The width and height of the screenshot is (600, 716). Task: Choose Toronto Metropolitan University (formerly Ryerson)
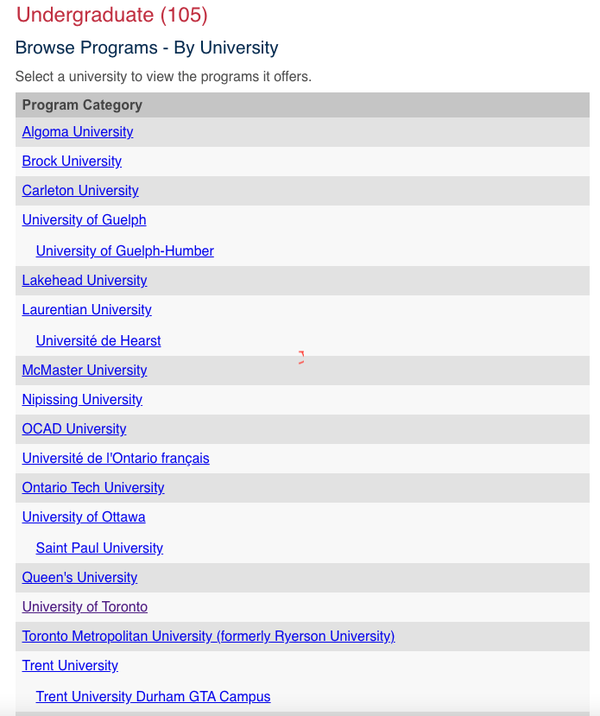click(x=208, y=636)
